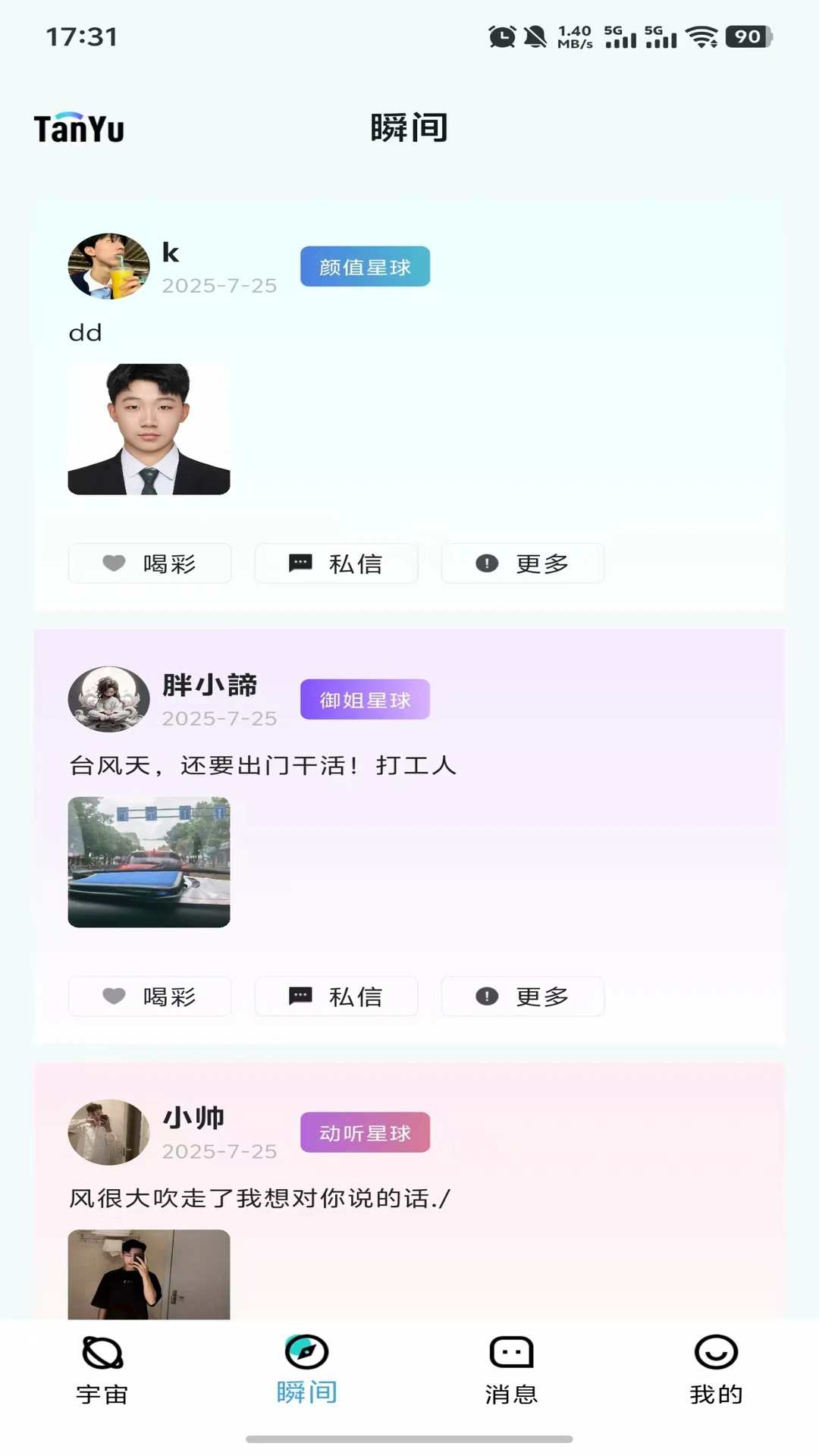Switch to the 宇宙 tab
819x1456 pixels.
point(102,1370)
